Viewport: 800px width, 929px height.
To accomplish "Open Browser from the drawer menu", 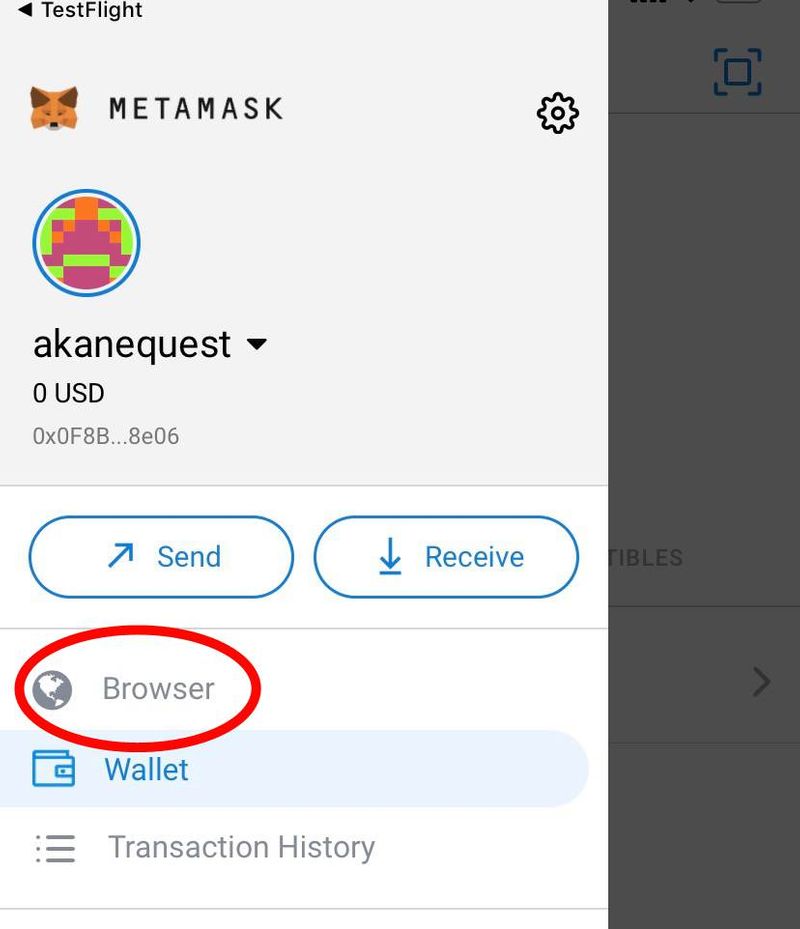I will point(157,689).
